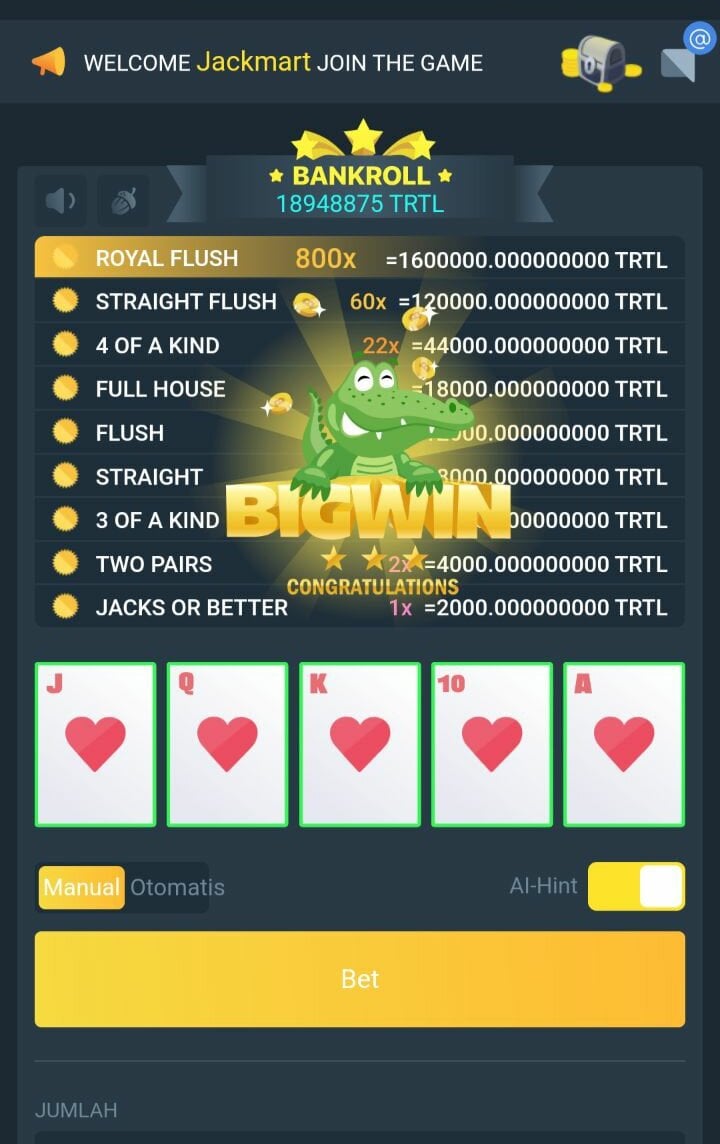
Task: Place a bet with the Bet button
Action: tap(360, 979)
